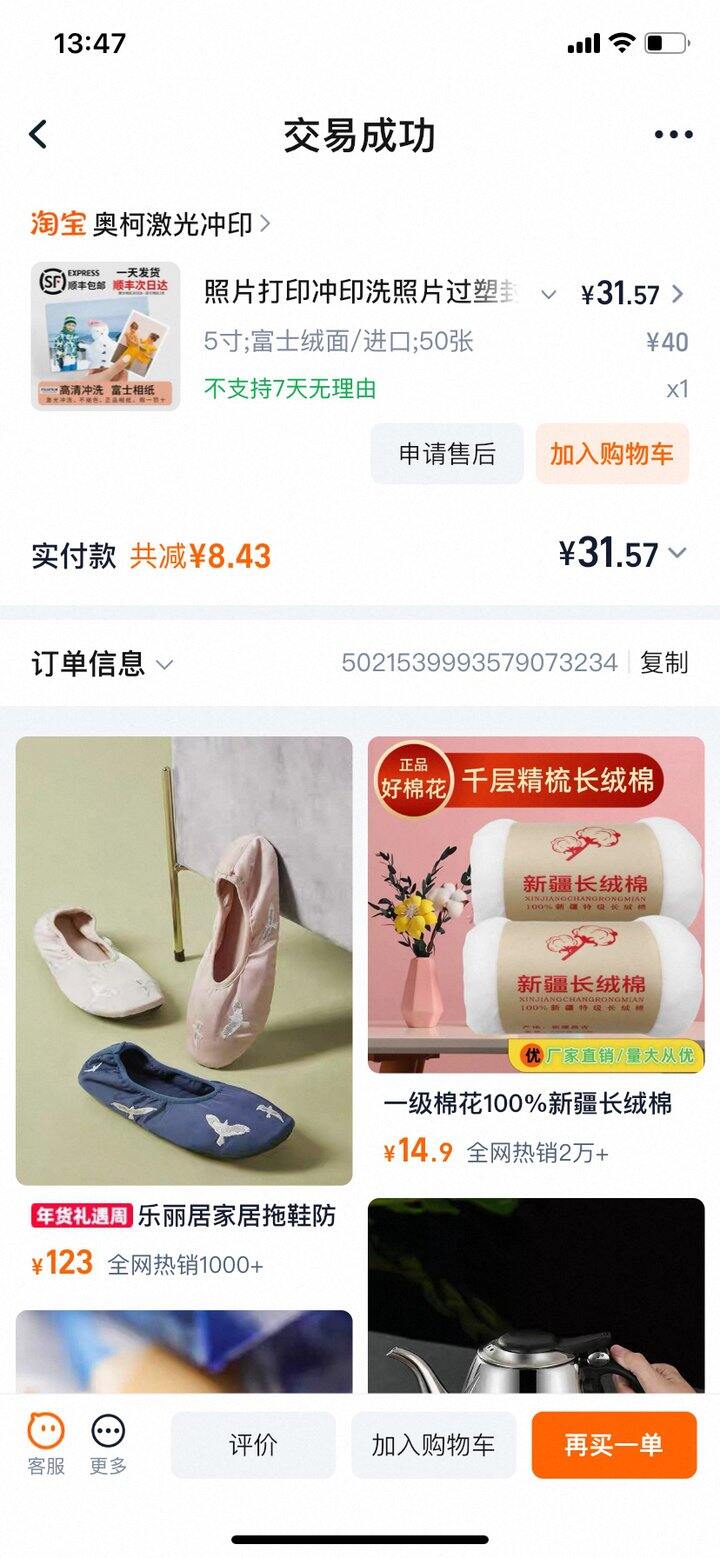Open the 奥柯激光冲印 shop page
Viewport: 720px width, 1558px height.
click(180, 224)
